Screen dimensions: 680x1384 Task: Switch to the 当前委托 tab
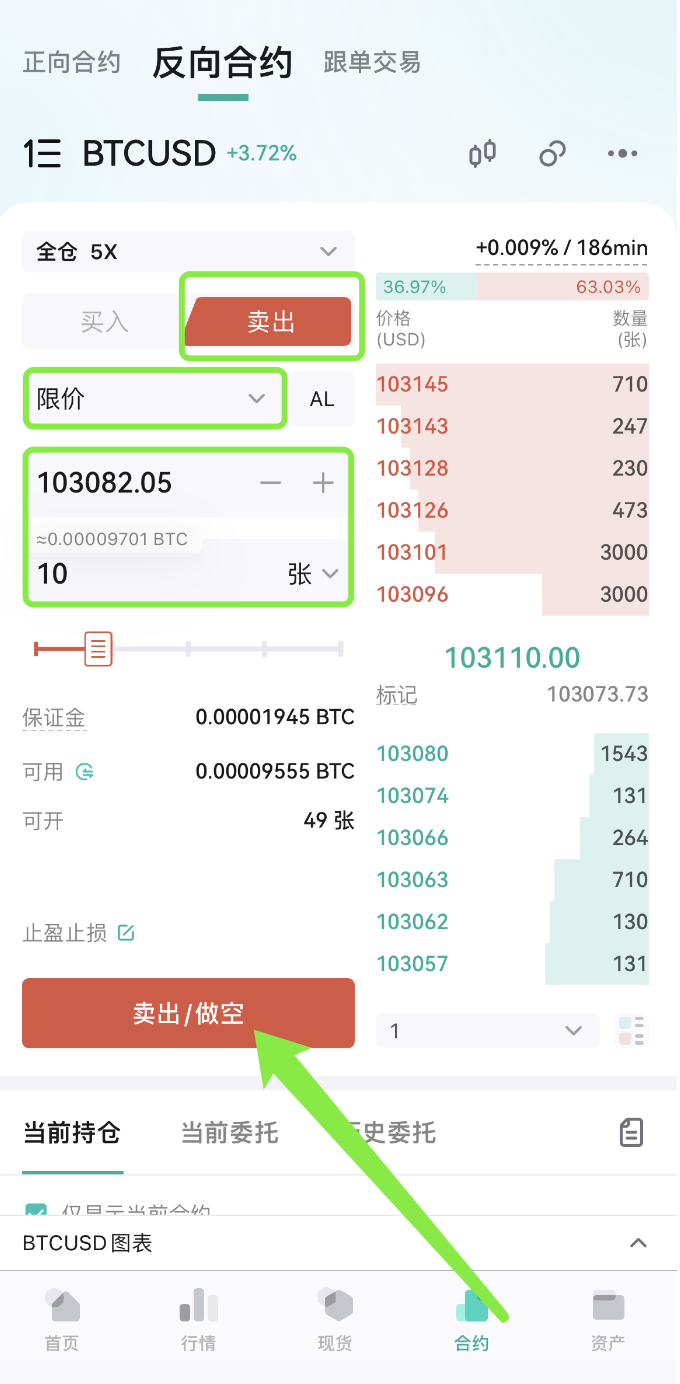229,1133
